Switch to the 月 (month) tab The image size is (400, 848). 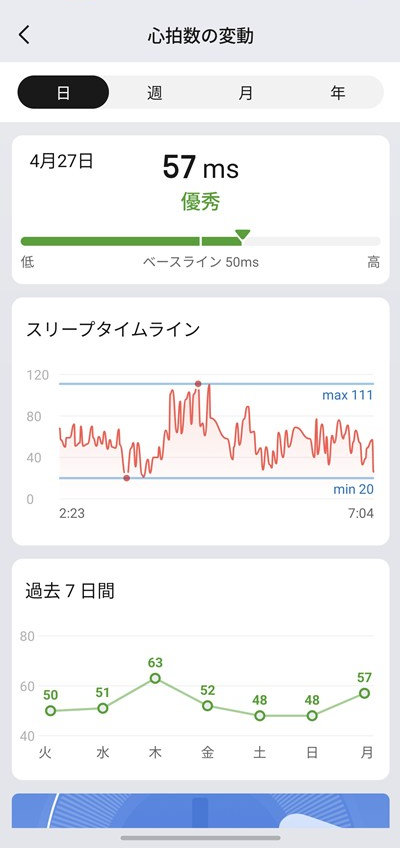pyautogui.click(x=246, y=92)
